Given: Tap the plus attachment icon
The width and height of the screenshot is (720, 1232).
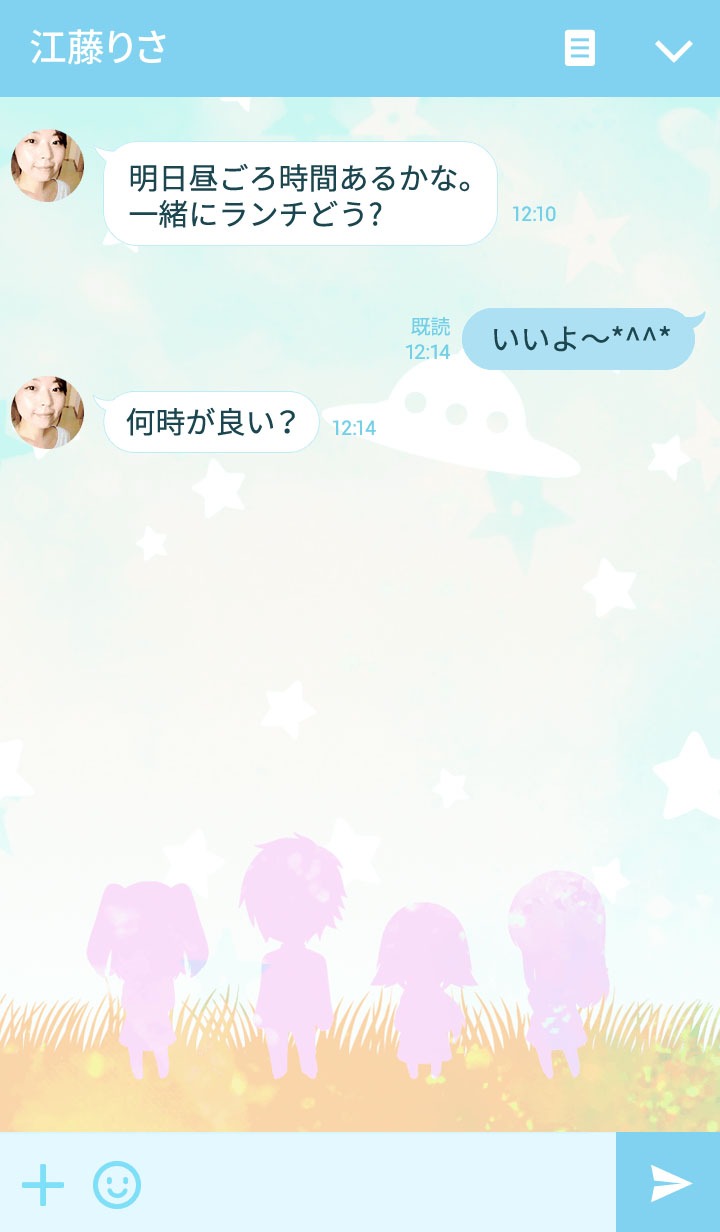Looking at the screenshot, I should pyautogui.click(x=43, y=1185).
